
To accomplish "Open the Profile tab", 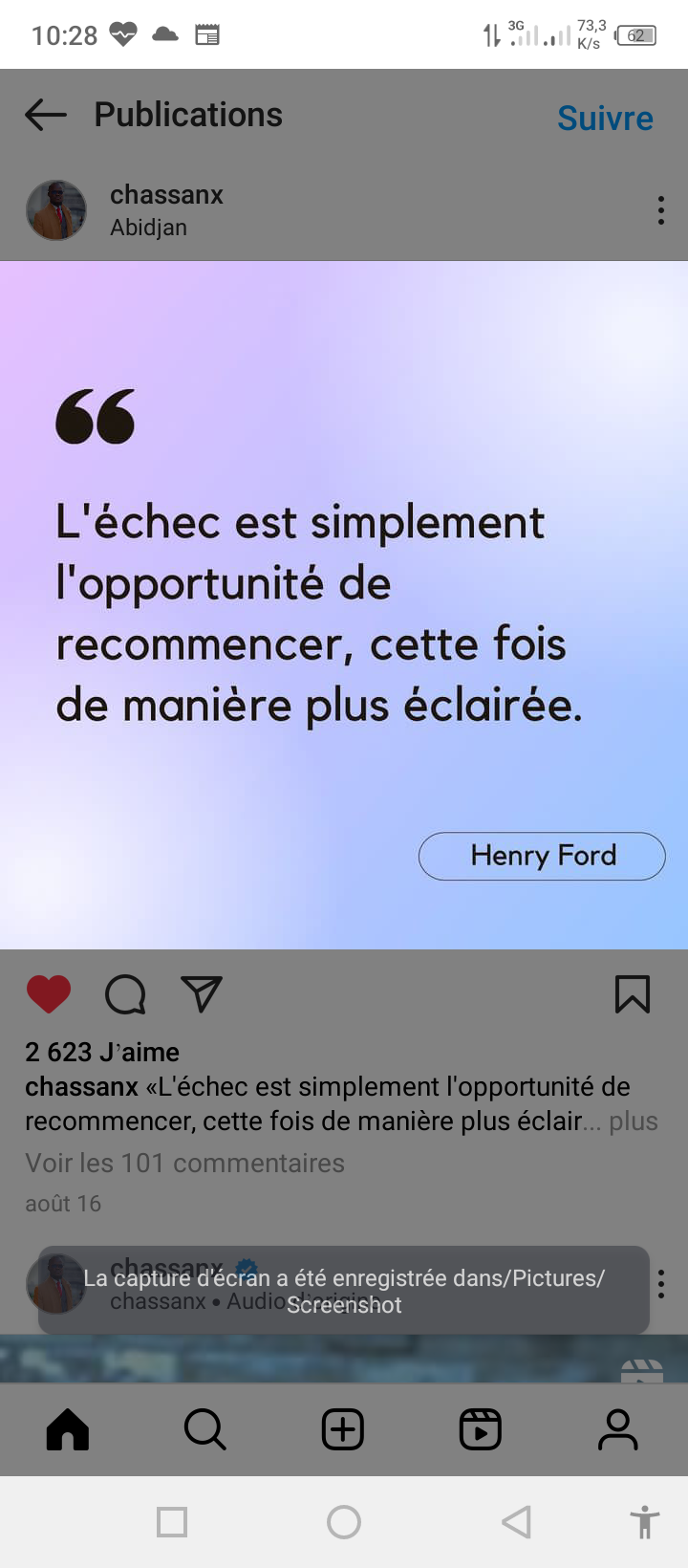I will pyautogui.click(x=618, y=1430).
